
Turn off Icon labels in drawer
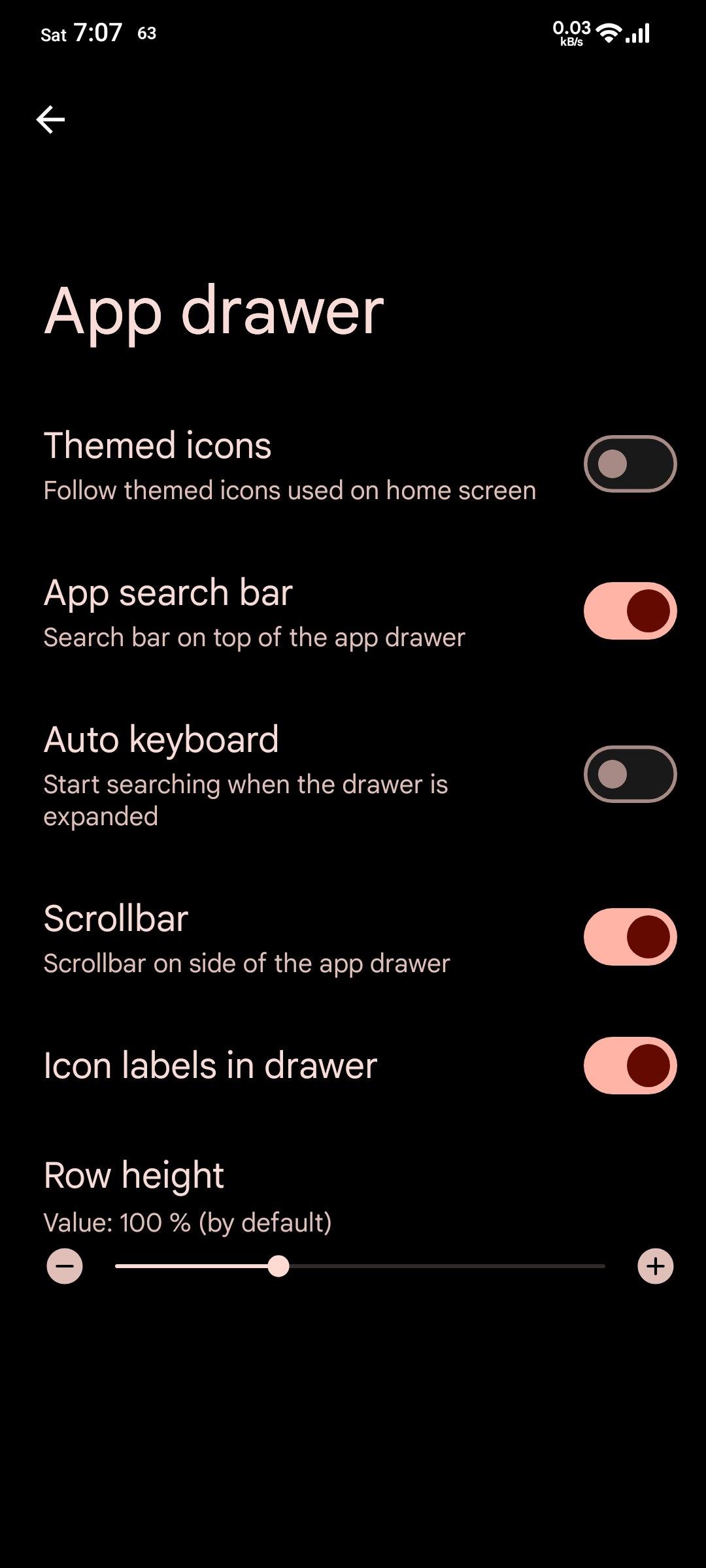pyautogui.click(x=630, y=1066)
